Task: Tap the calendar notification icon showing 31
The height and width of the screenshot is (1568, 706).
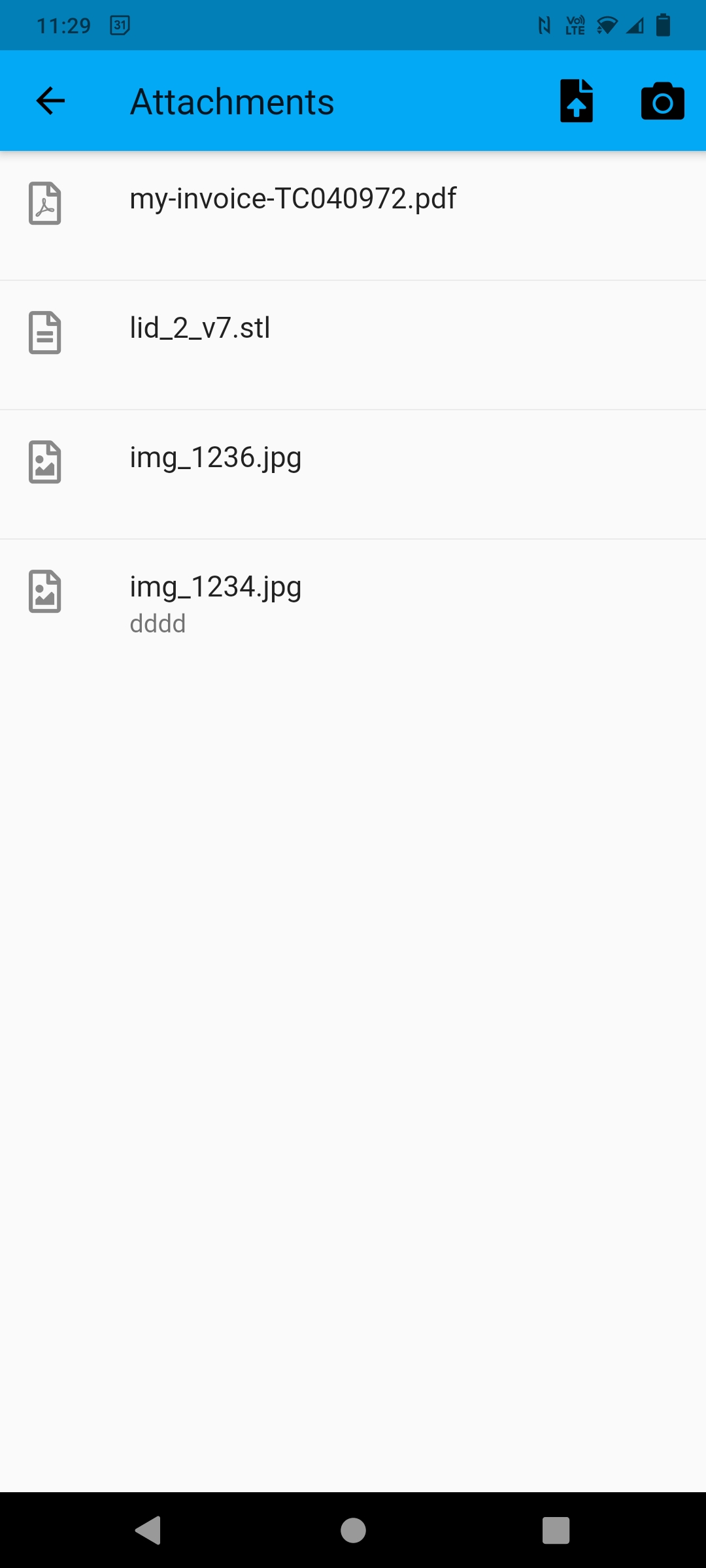Action: [x=118, y=25]
